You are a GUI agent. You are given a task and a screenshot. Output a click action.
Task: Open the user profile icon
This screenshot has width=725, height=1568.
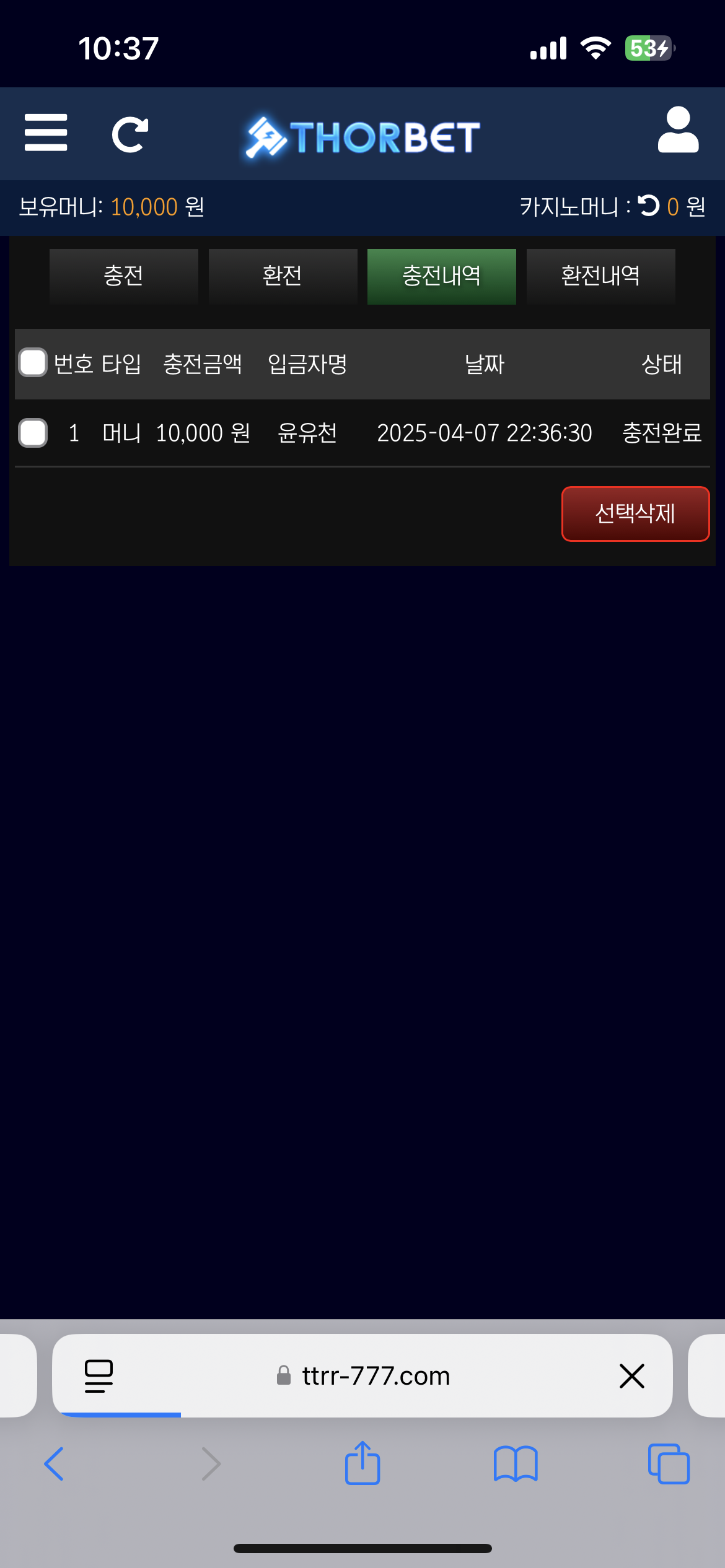pos(678,130)
